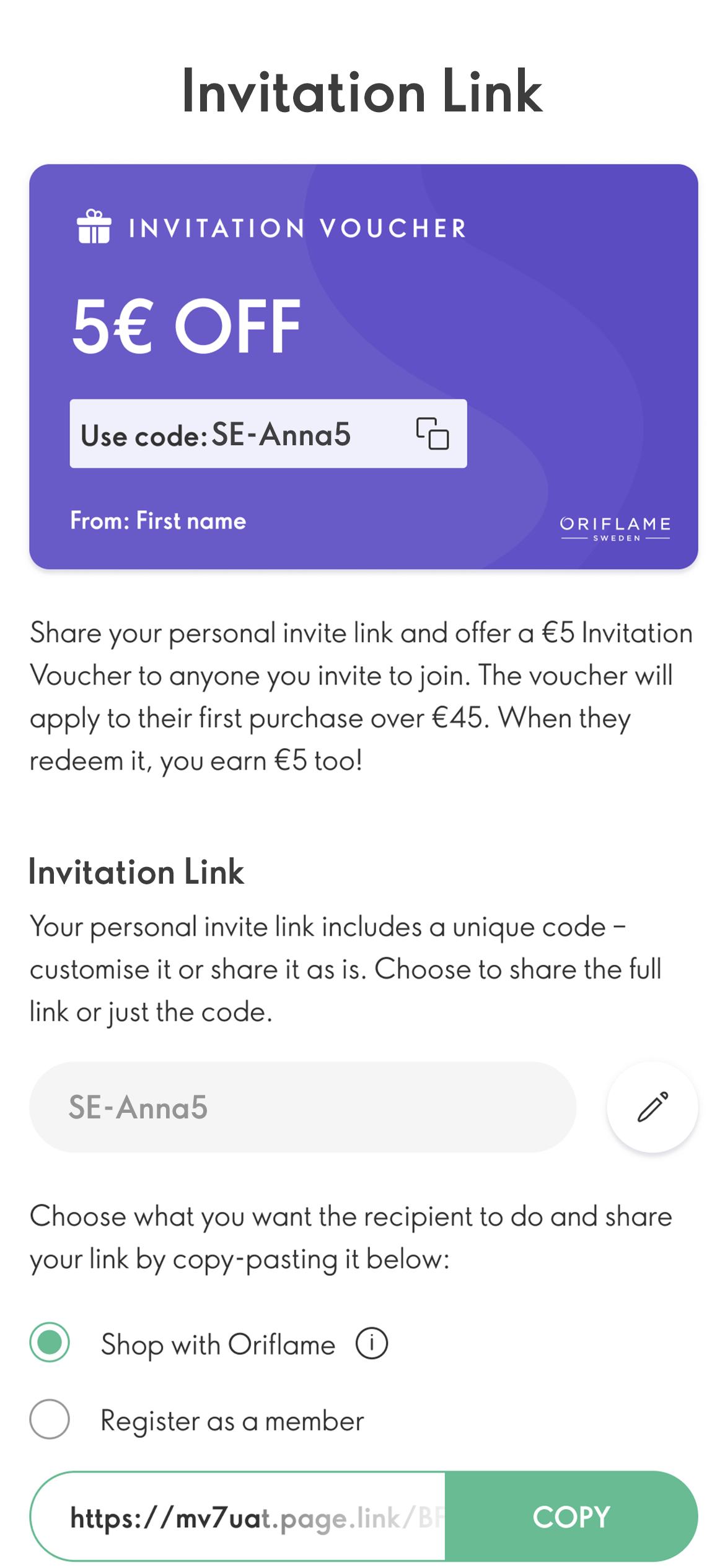Edit the invitation code with pencil icon
The height and width of the screenshot is (1568, 725).
652,1107
